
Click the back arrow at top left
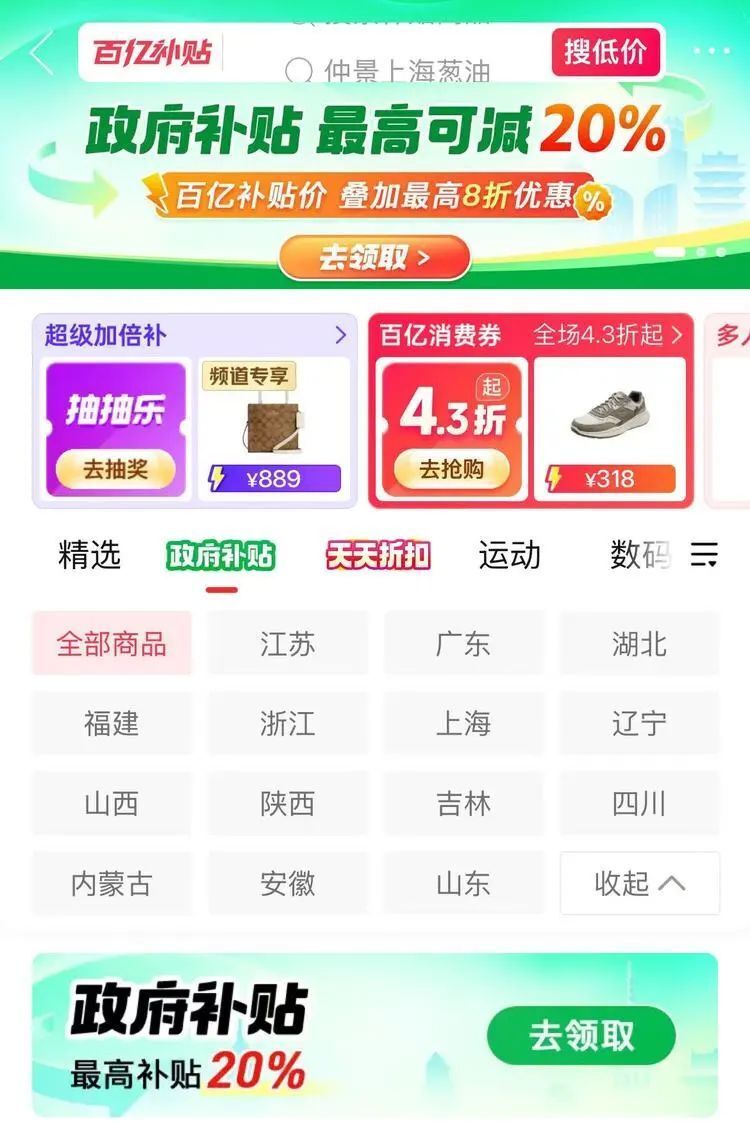[x=40, y=52]
